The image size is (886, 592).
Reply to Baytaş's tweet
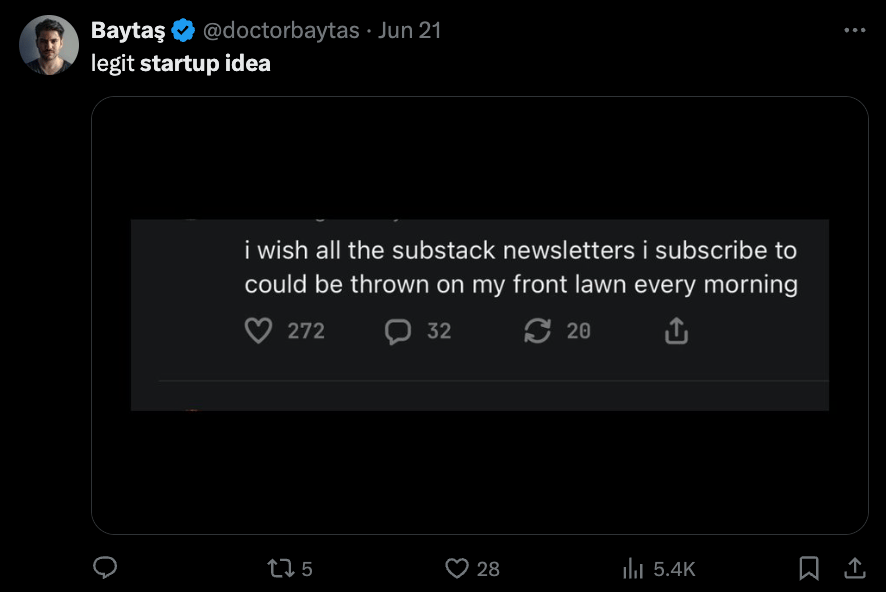[105, 568]
